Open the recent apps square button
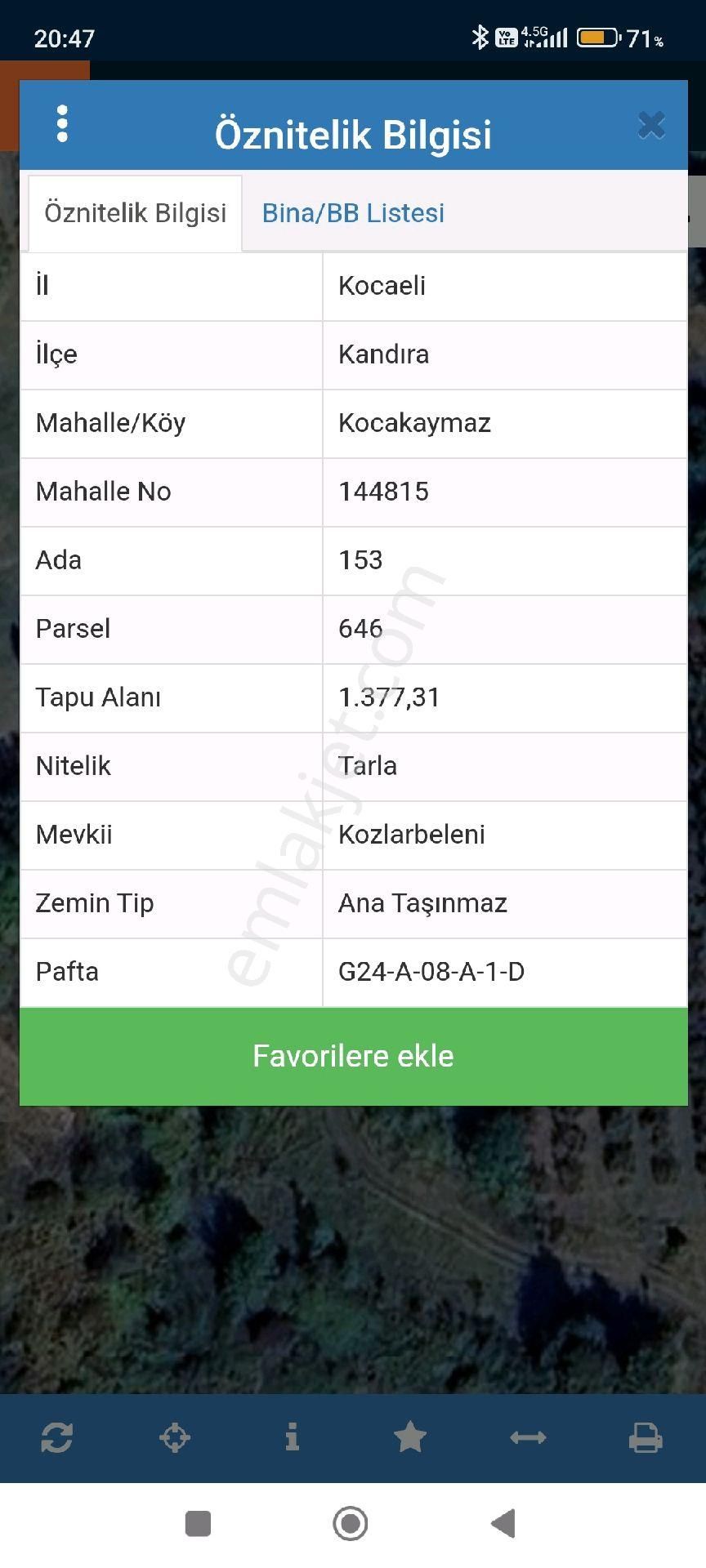706x1568 pixels. (197, 1523)
